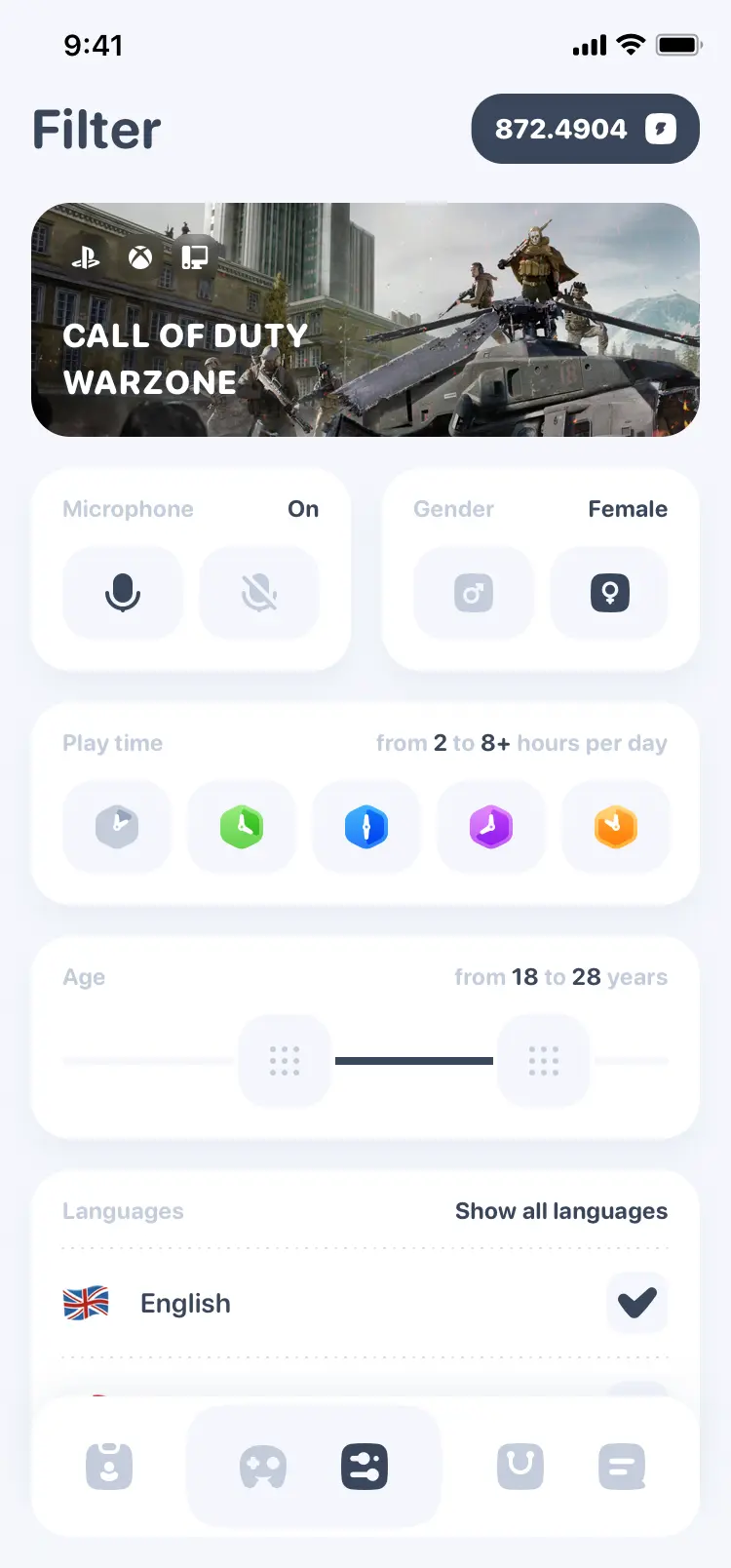
Task: Switch to the gamepad tab
Action: click(x=263, y=1467)
